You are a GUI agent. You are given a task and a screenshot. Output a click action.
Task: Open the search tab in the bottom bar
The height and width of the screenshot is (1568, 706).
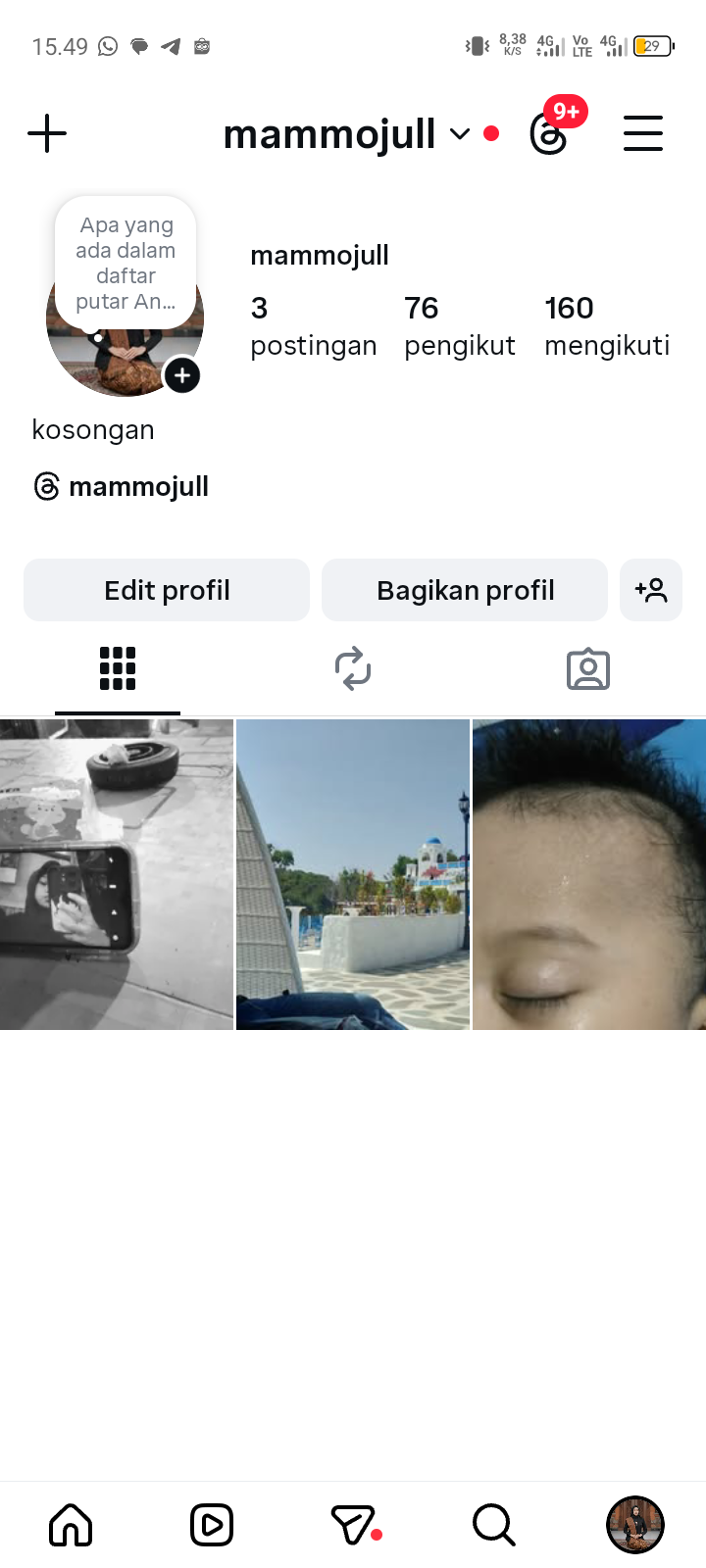(x=493, y=1525)
